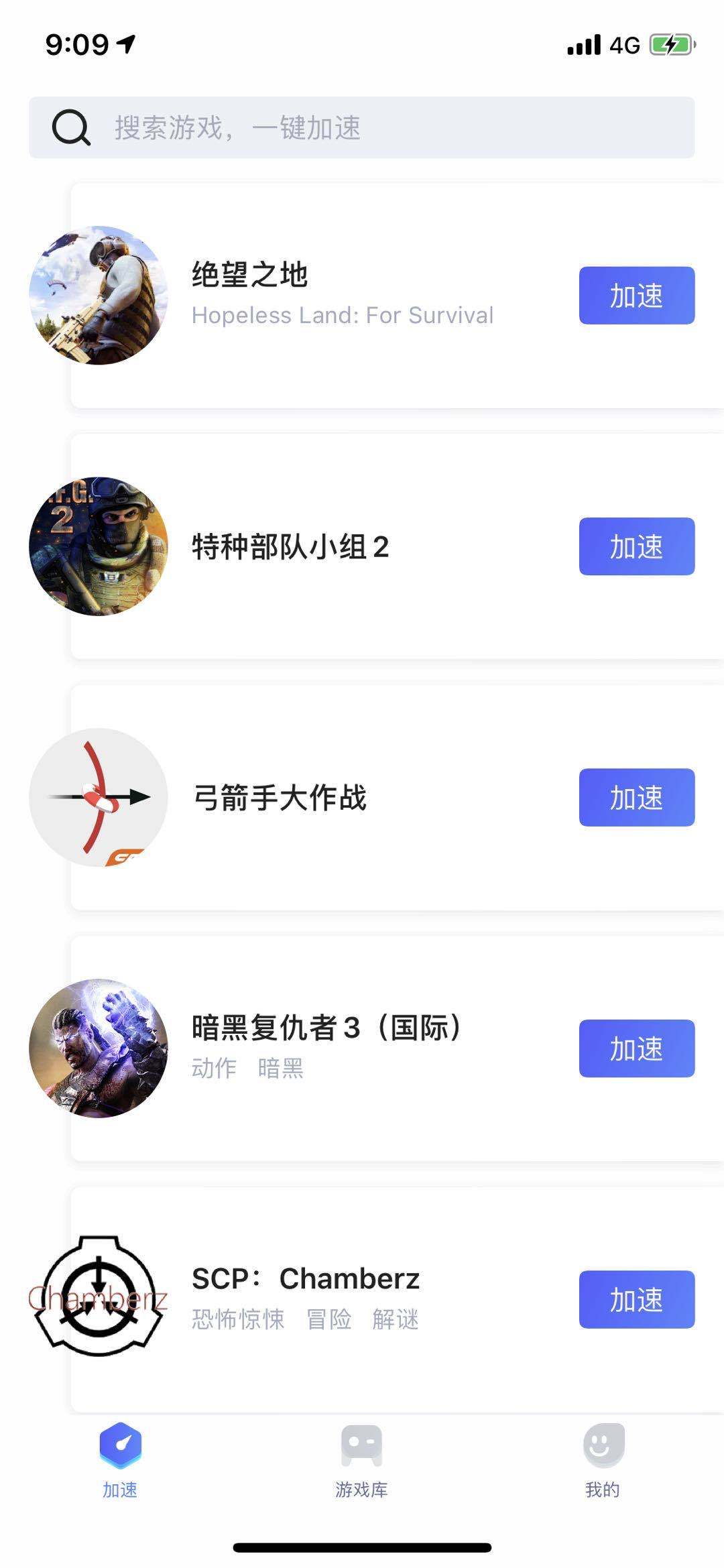Tap 加速 button for SCP: Chamberz
This screenshot has height=1568, width=724.
pos(636,1299)
